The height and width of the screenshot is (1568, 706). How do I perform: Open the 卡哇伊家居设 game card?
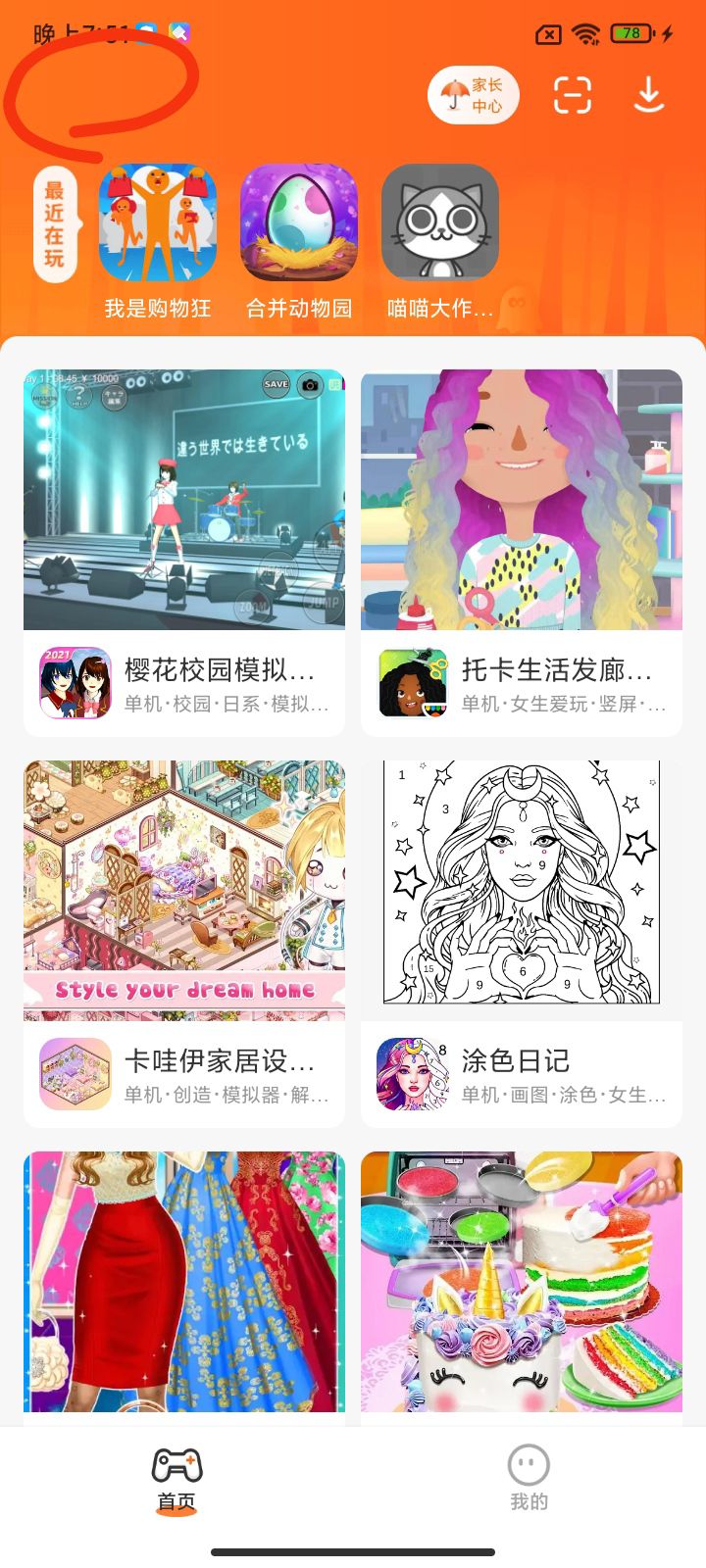coord(184,943)
